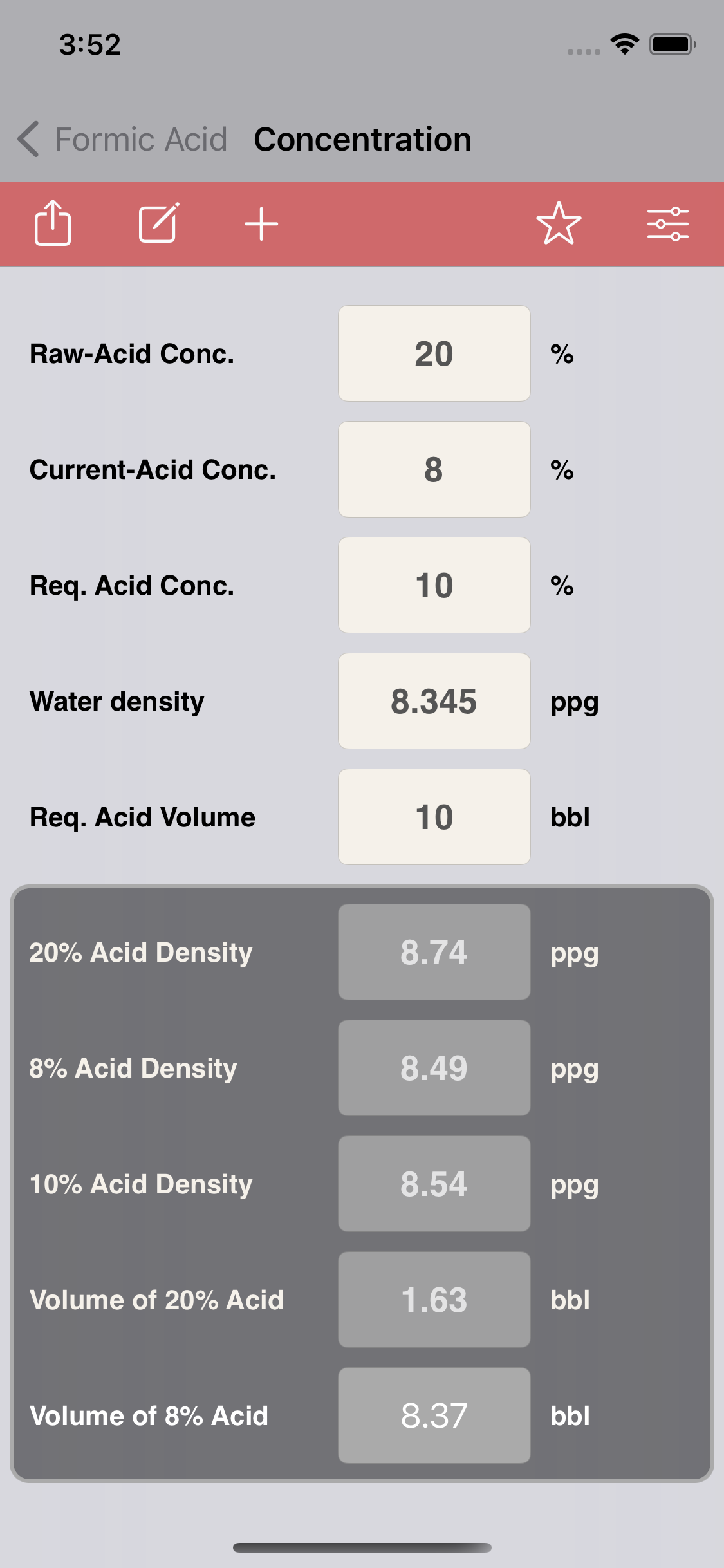This screenshot has width=724, height=1568.
Task: Change the Req. Acid Volume value
Action: [434, 817]
